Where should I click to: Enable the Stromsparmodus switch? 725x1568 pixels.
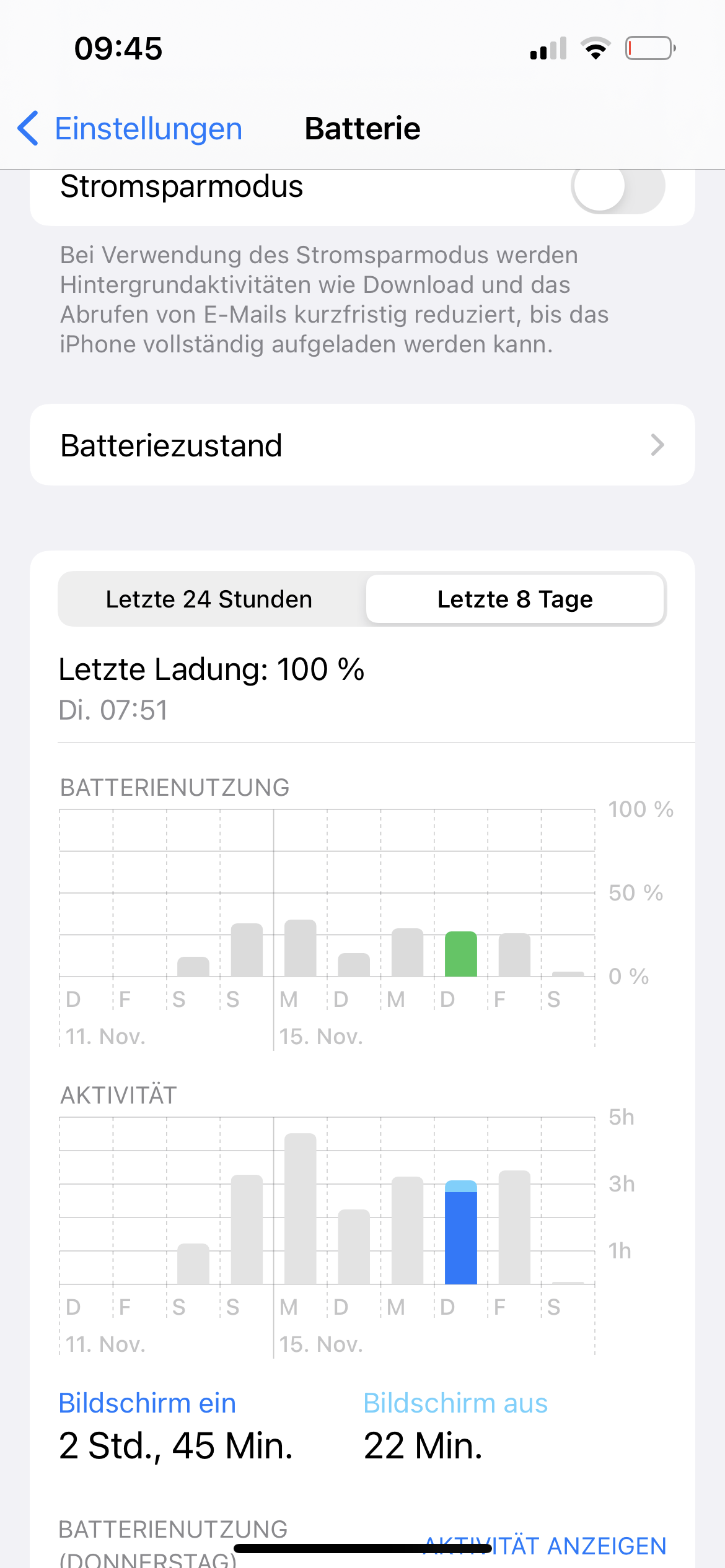[618, 187]
